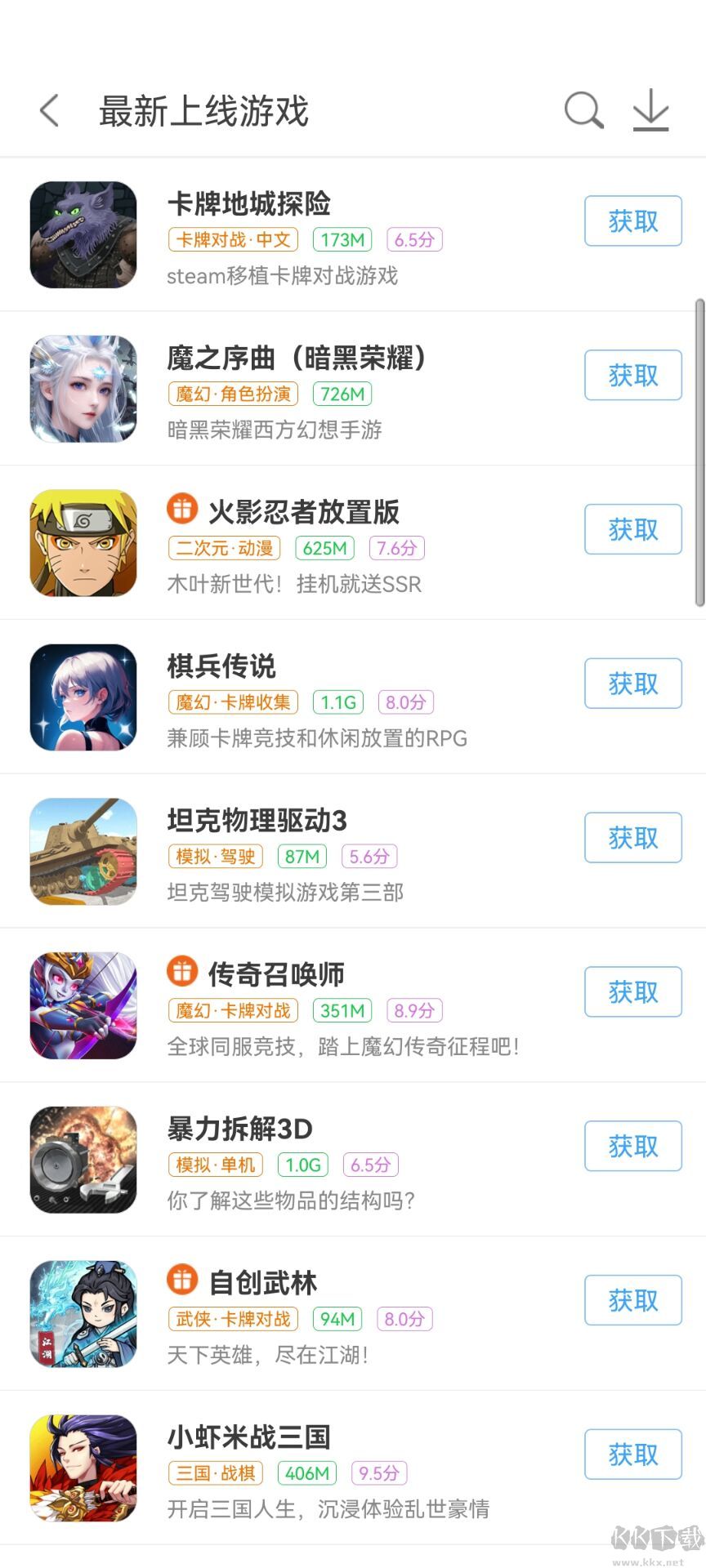
Task: Open the search icon
Action: (x=583, y=110)
